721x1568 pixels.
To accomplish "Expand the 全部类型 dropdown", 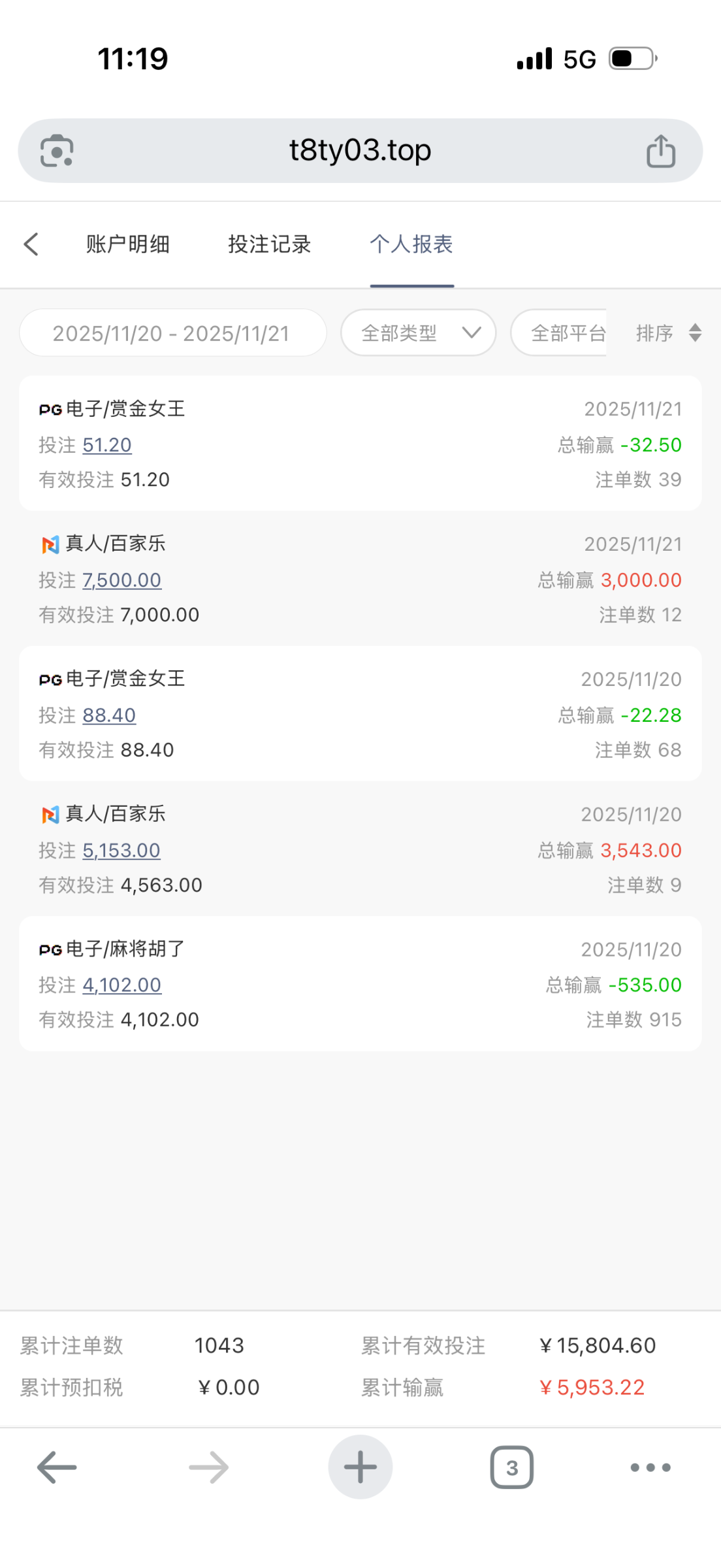I will pos(418,333).
